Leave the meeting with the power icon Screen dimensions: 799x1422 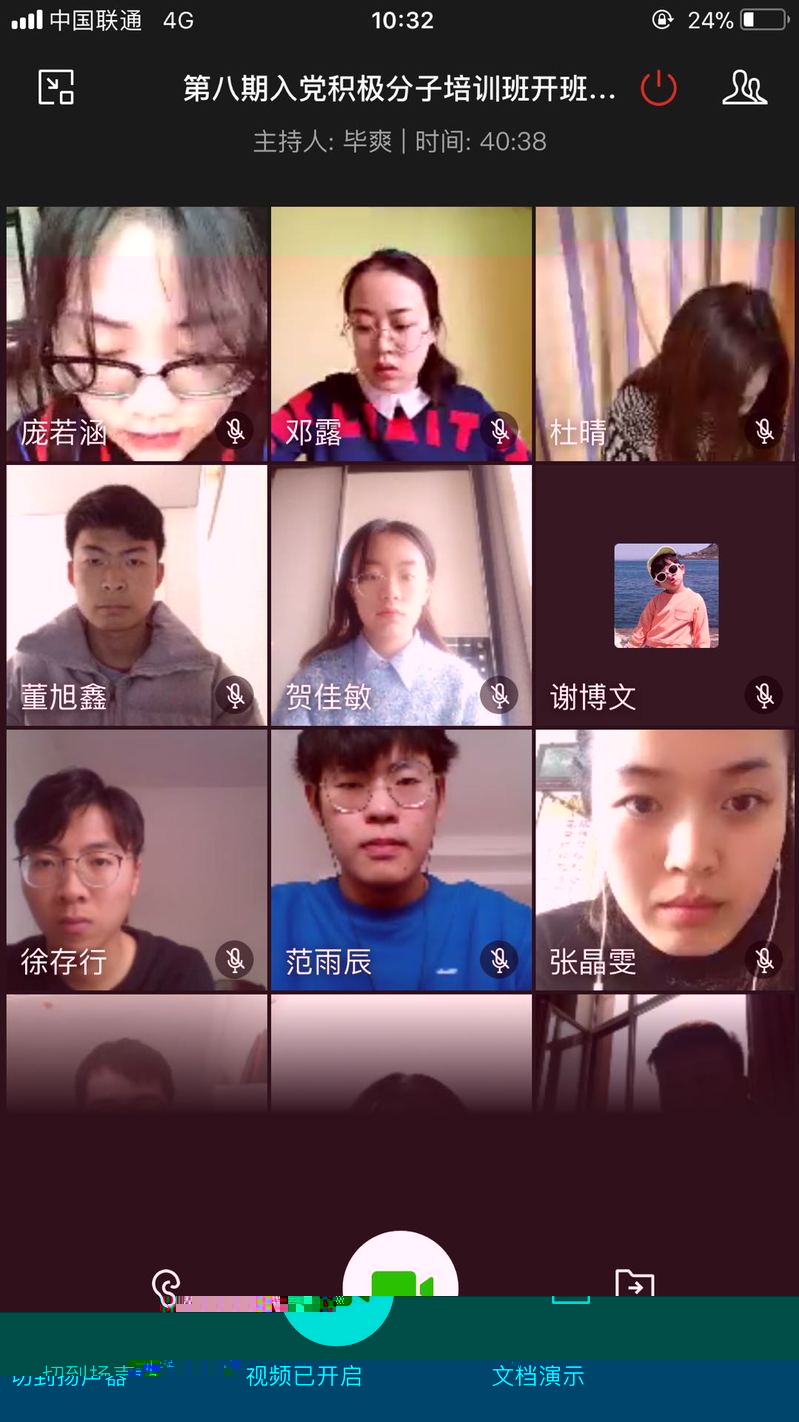tap(658, 89)
